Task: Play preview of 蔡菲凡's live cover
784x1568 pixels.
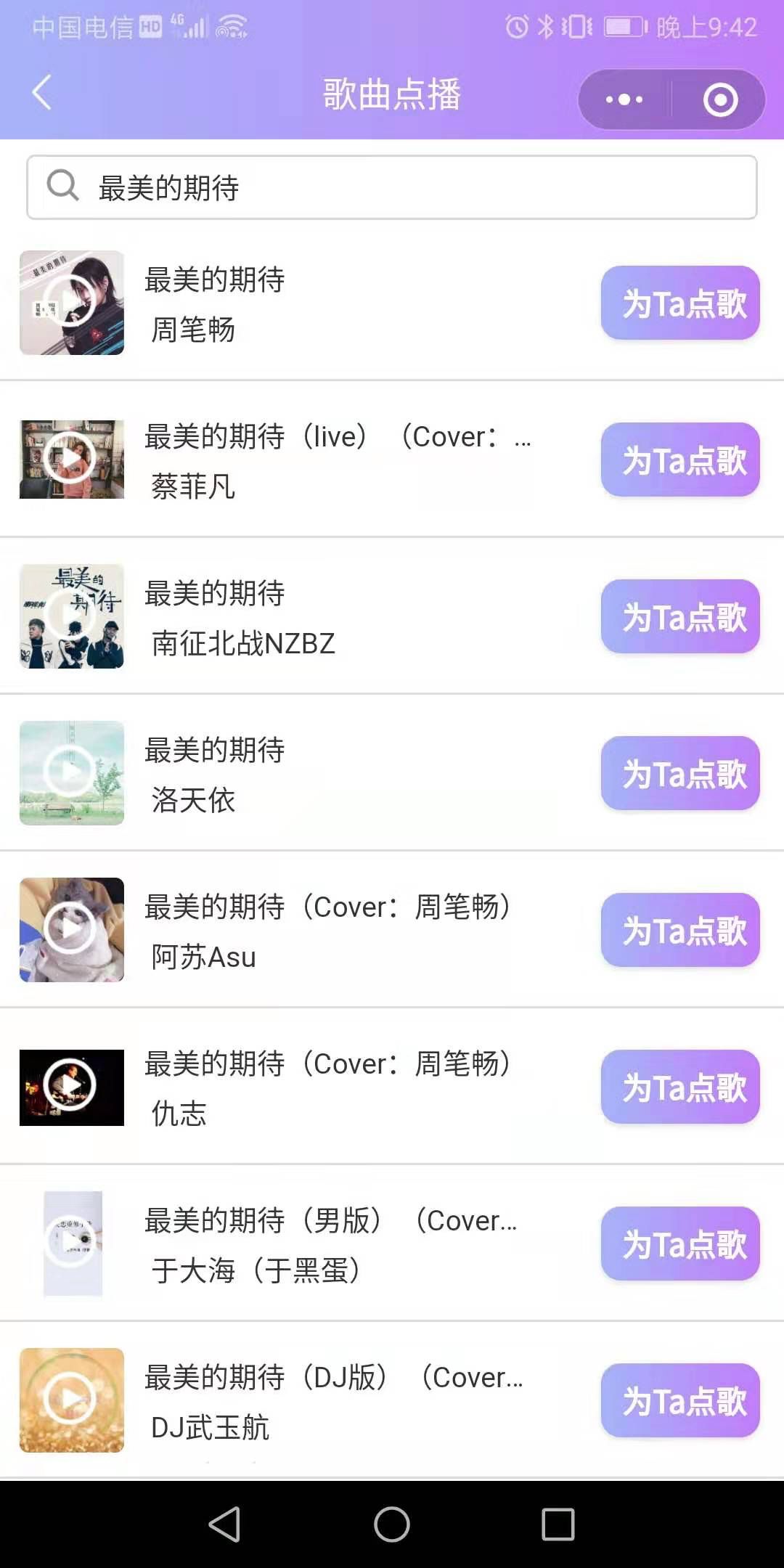Action: click(70, 459)
